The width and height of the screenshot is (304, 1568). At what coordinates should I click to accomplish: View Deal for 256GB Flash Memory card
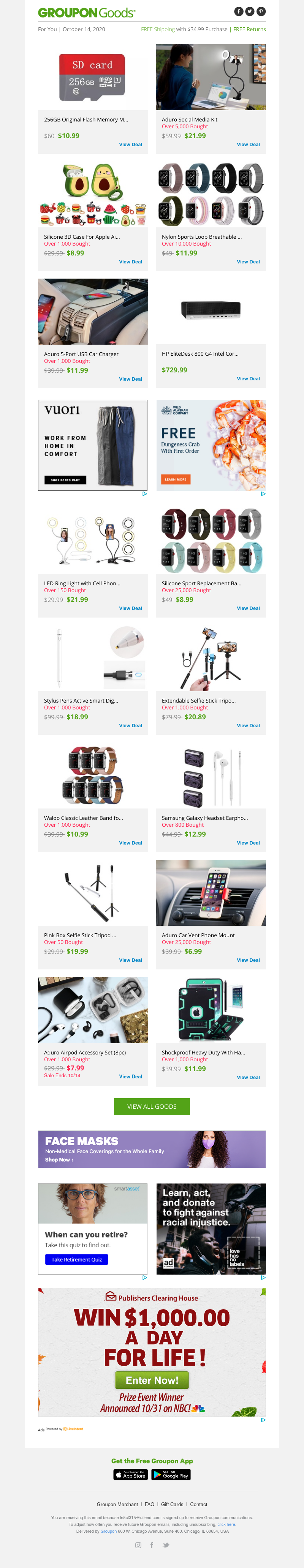click(130, 145)
